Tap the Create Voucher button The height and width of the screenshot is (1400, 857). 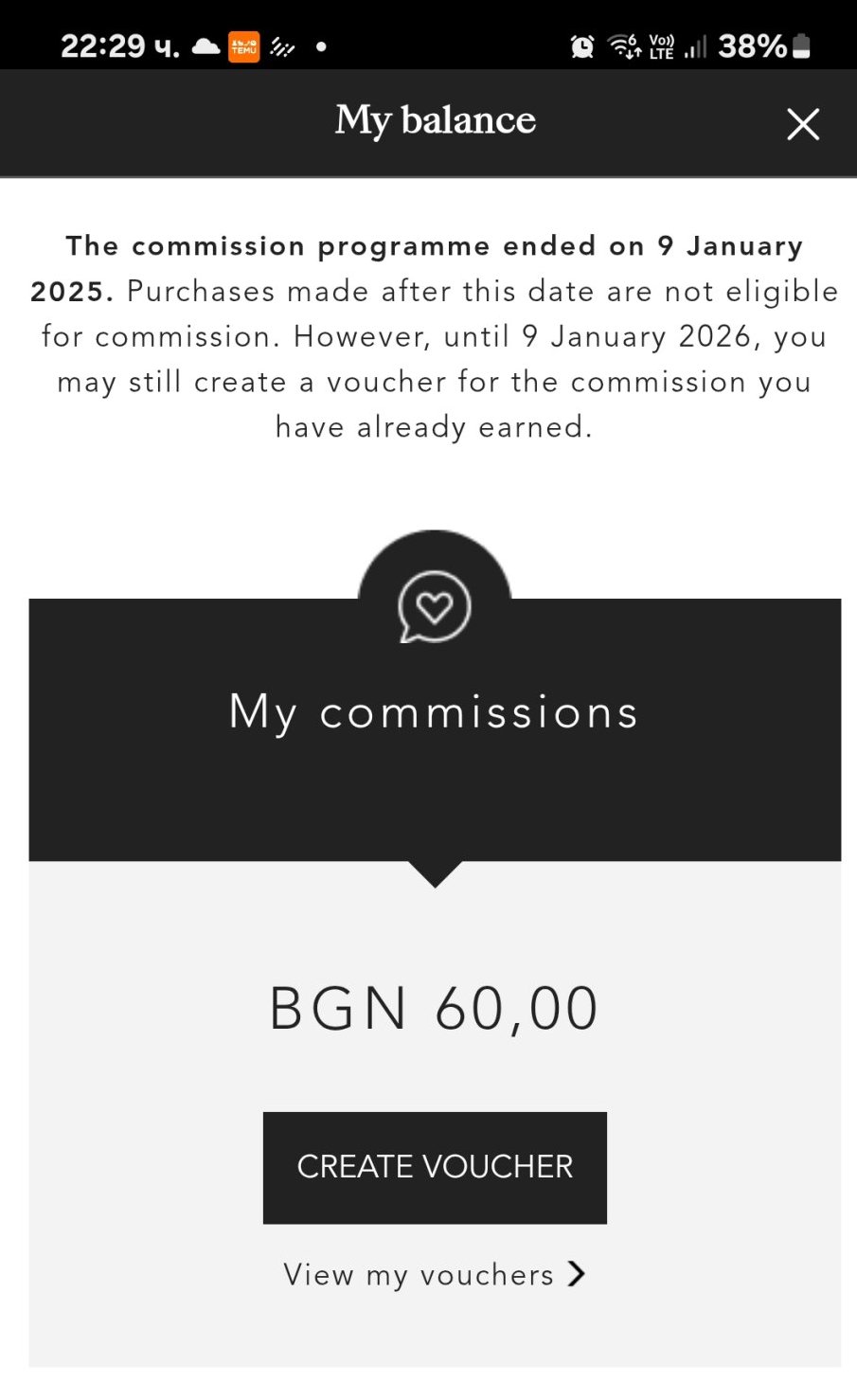[x=435, y=1167]
